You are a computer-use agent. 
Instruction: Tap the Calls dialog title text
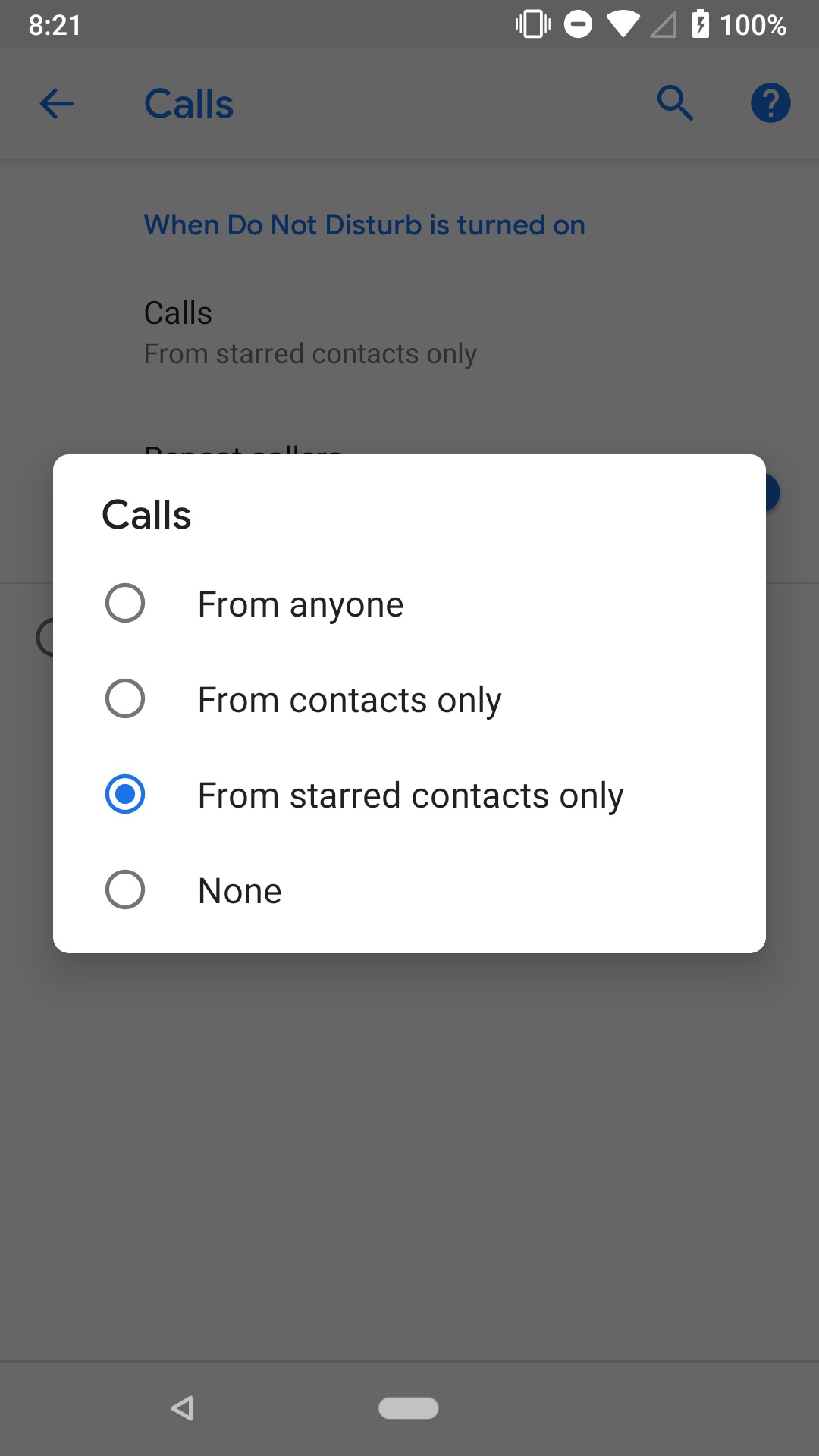click(x=146, y=514)
